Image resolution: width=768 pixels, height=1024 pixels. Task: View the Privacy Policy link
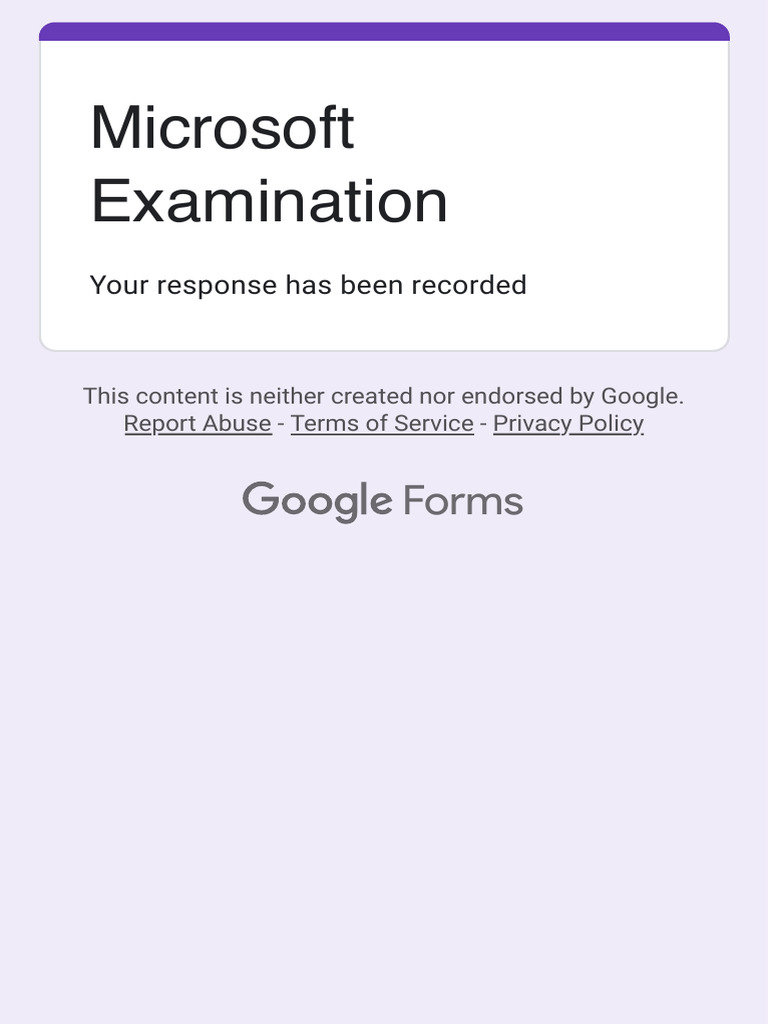click(x=568, y=423)
